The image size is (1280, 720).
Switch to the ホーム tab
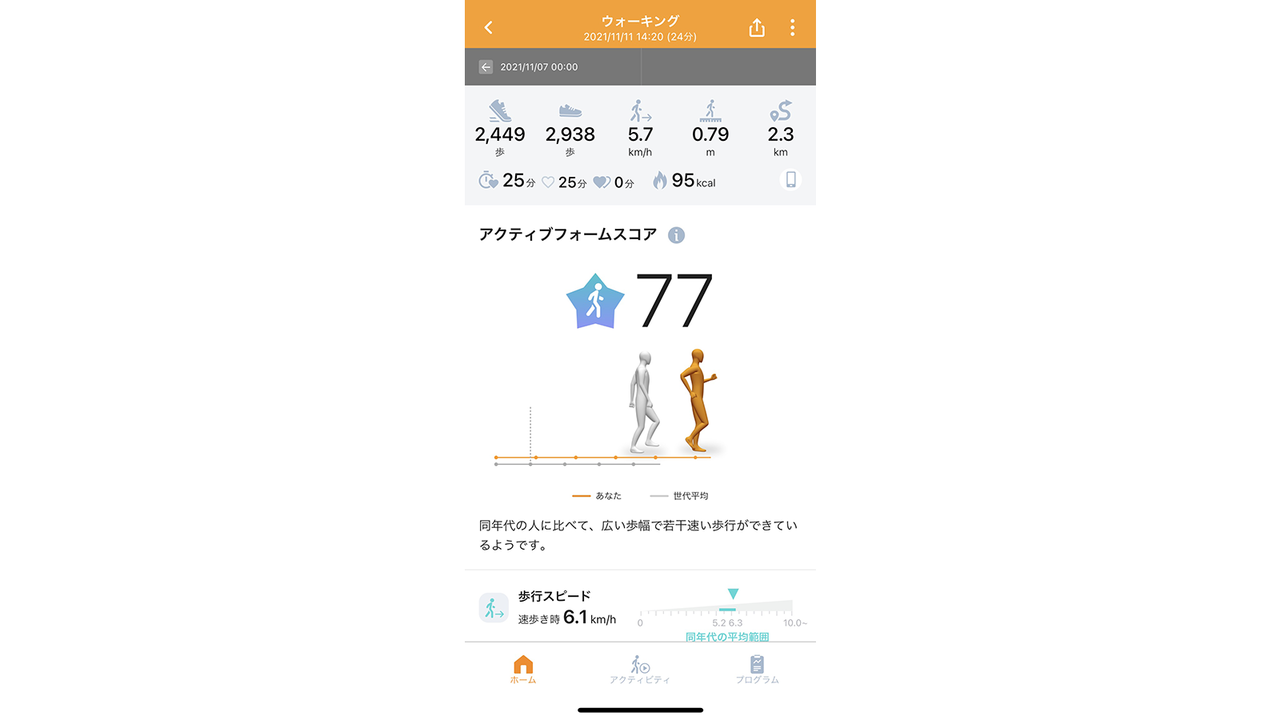click(x=523, y=669)
